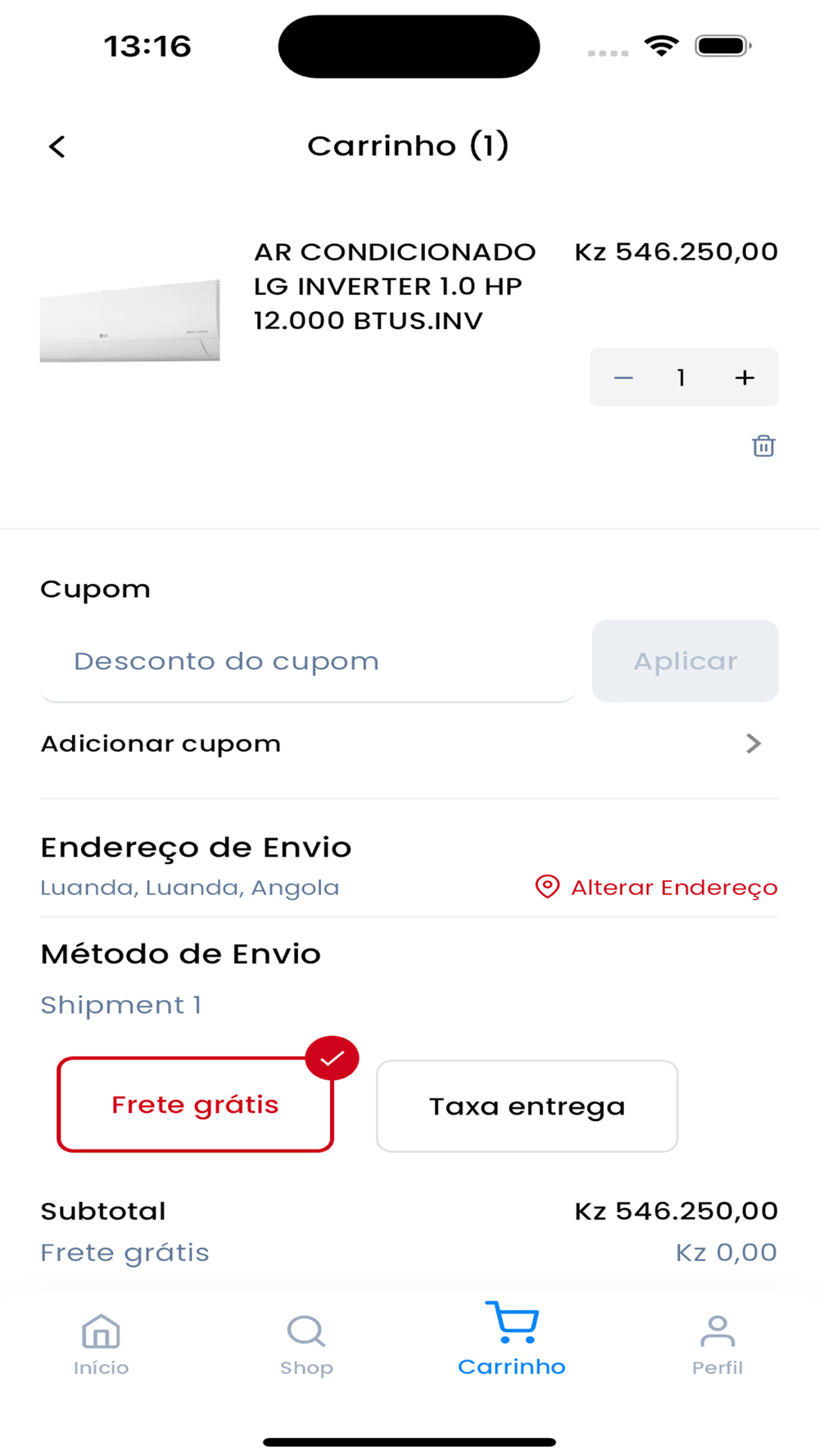819x1456 pixels.
Task: Increase air conditioner quantity with plus
Action: [x=744, y=378]
